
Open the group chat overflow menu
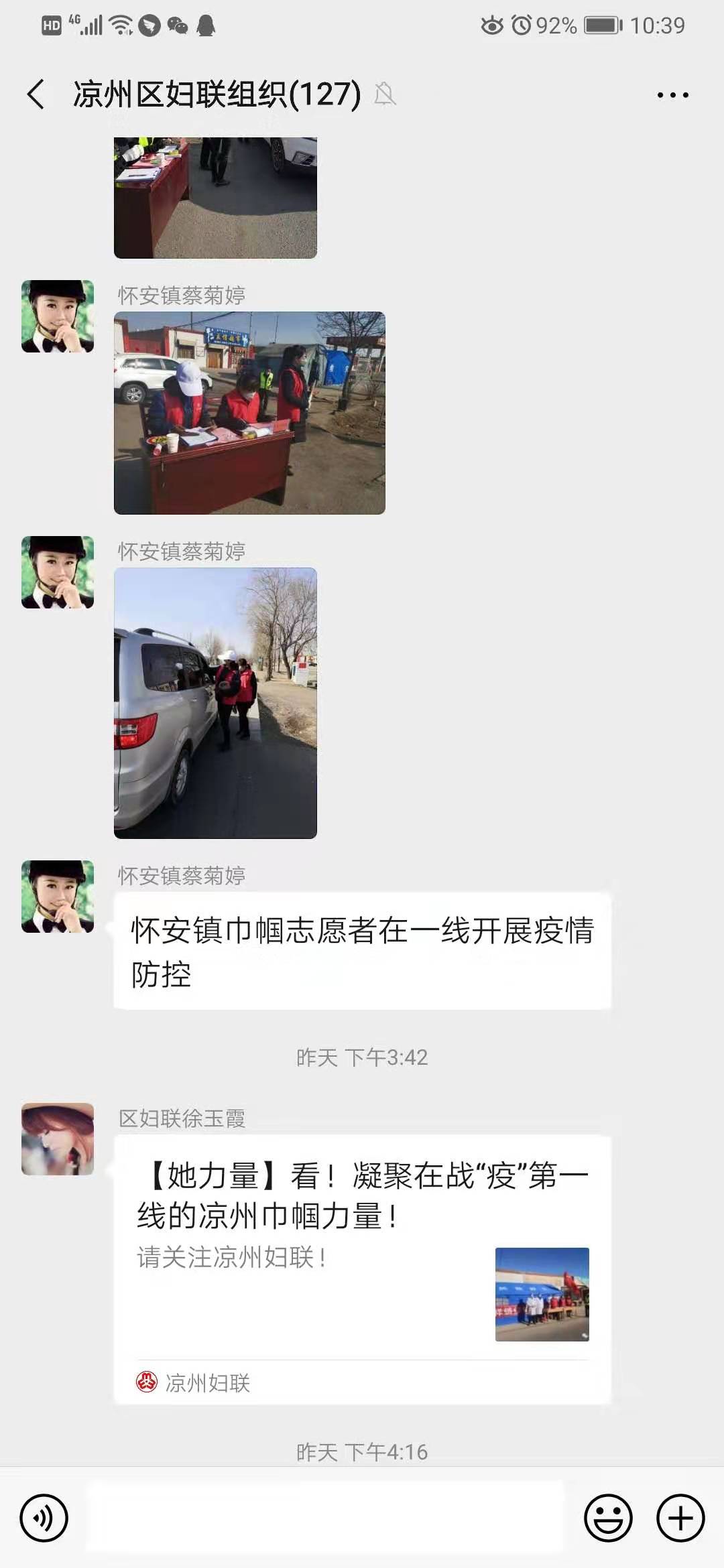[x=672, y=95]
